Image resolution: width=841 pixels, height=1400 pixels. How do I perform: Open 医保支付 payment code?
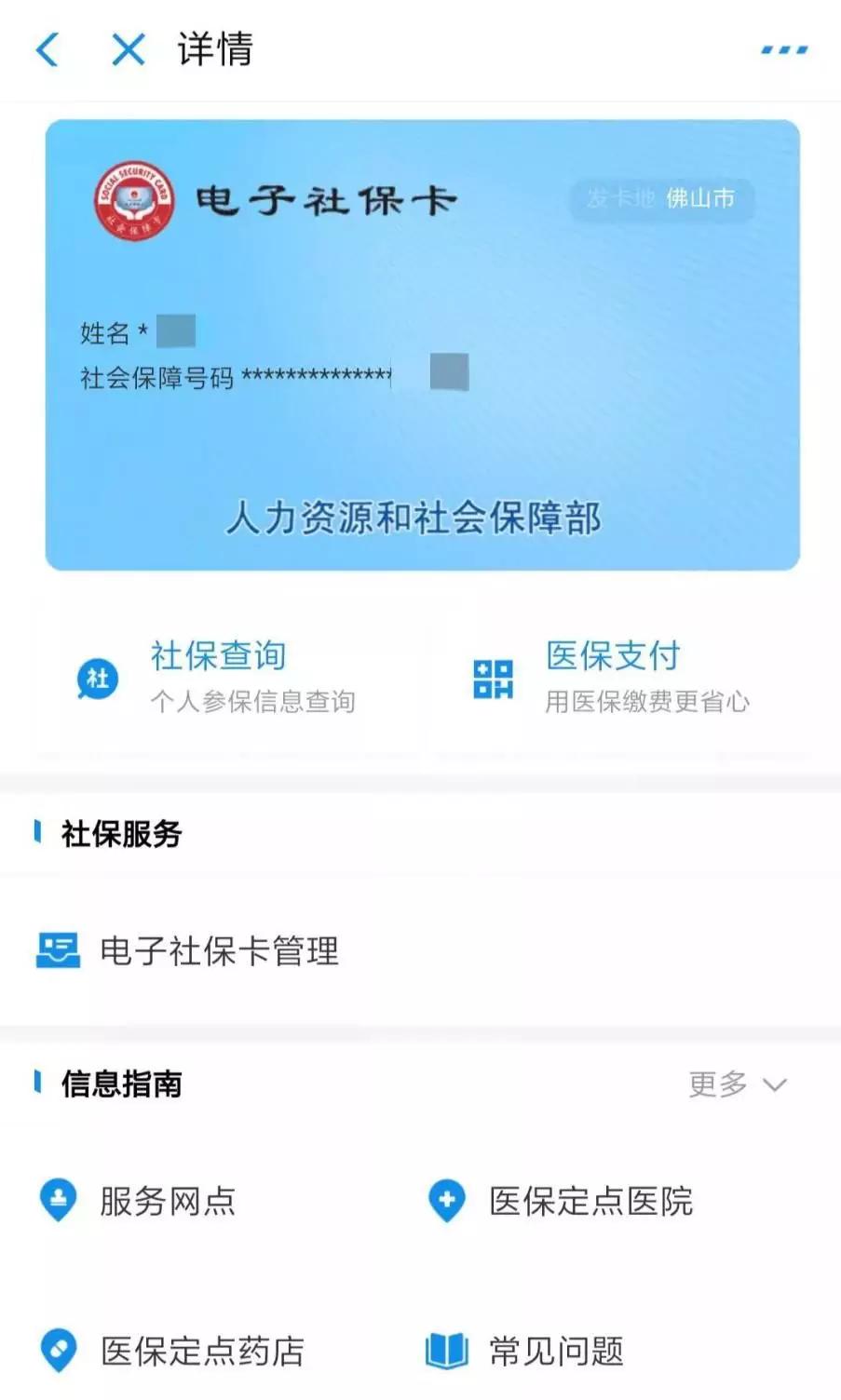615,677
